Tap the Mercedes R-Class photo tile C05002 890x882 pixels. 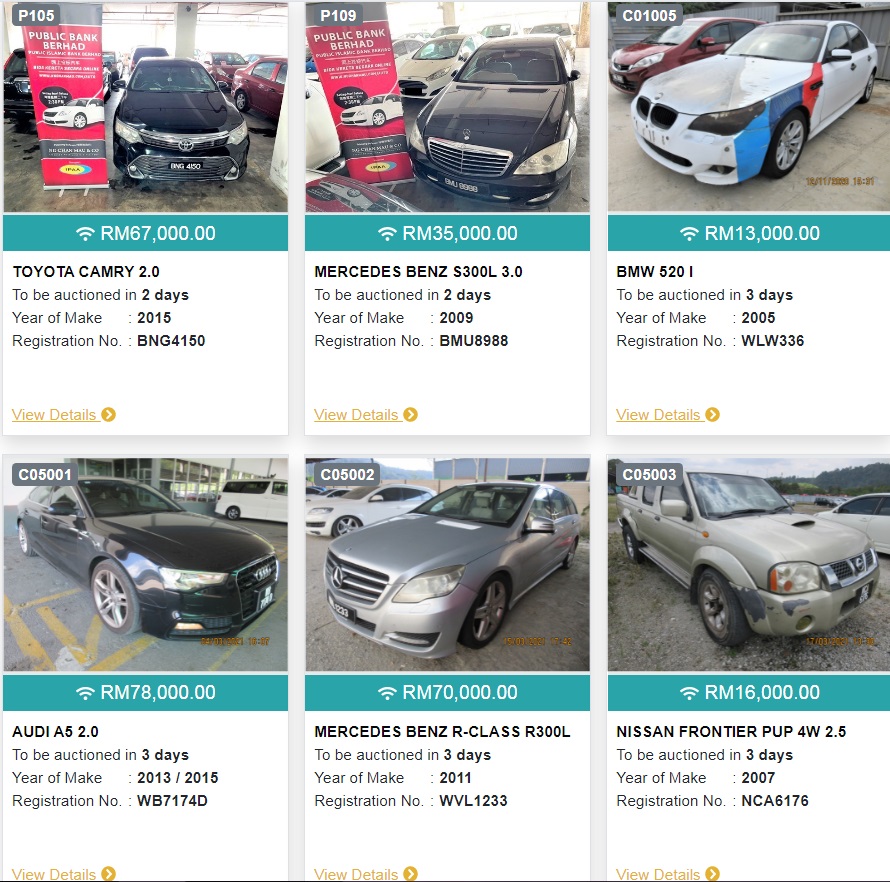[447, 565]
